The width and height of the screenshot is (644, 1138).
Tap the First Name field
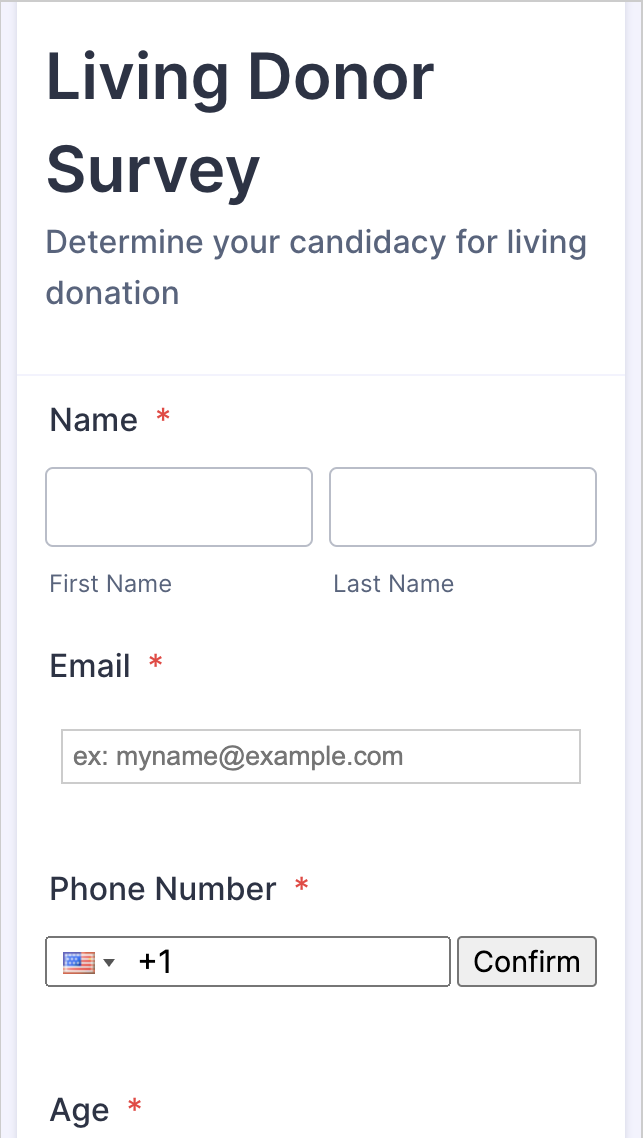tap(179, 507)
